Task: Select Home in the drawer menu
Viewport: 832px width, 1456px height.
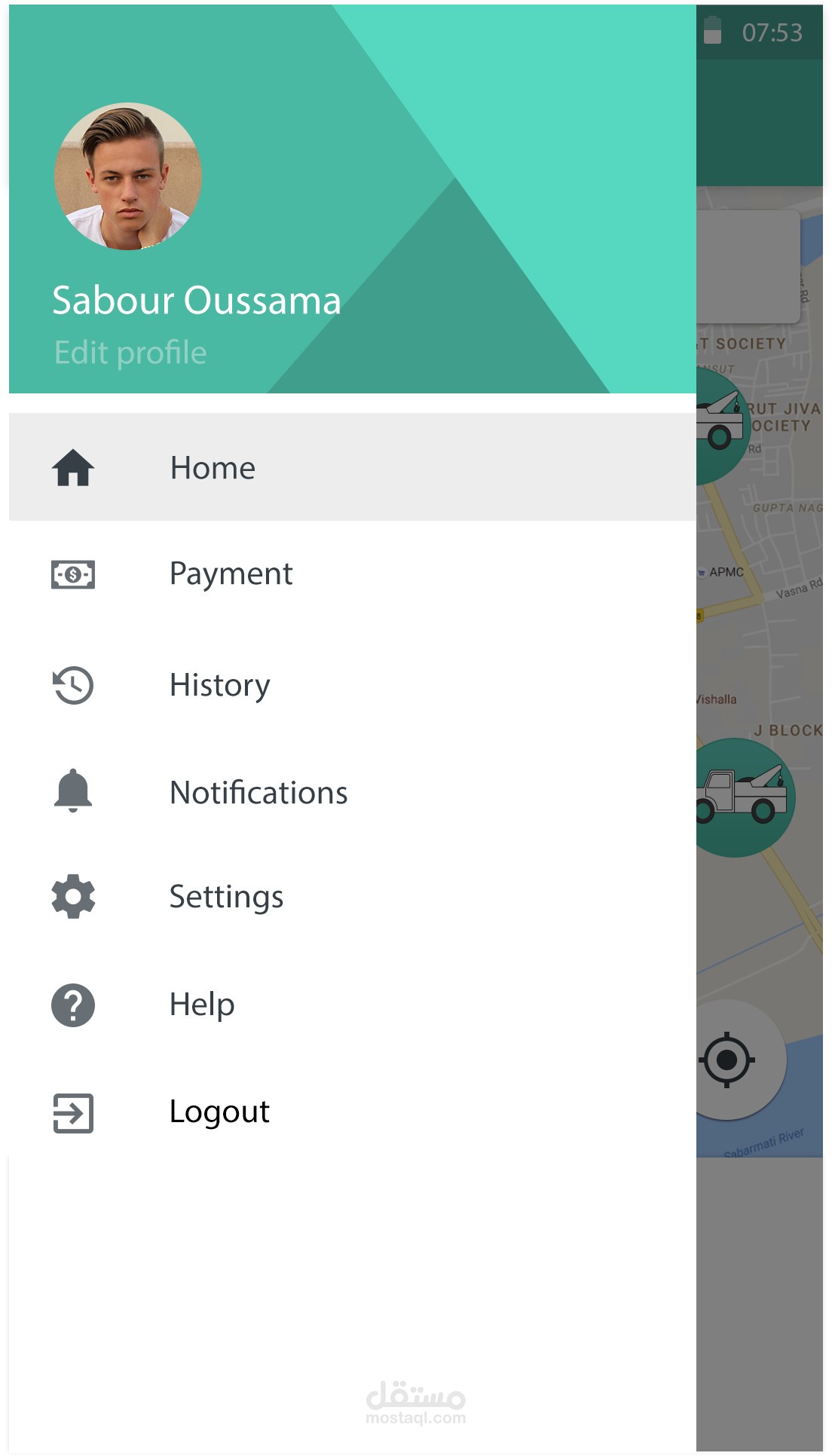Action: 213,468
